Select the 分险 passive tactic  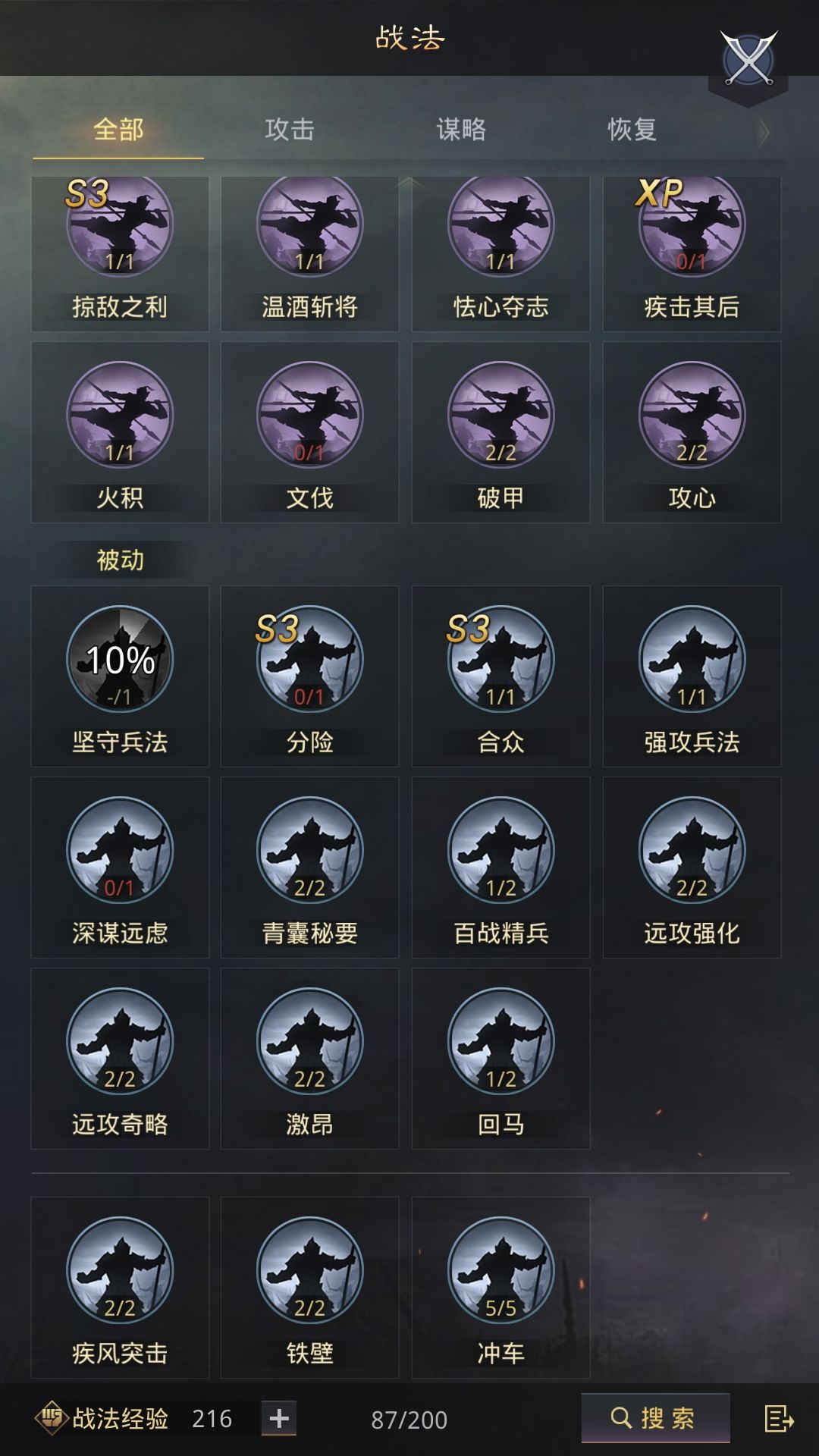tap(309, 676)
